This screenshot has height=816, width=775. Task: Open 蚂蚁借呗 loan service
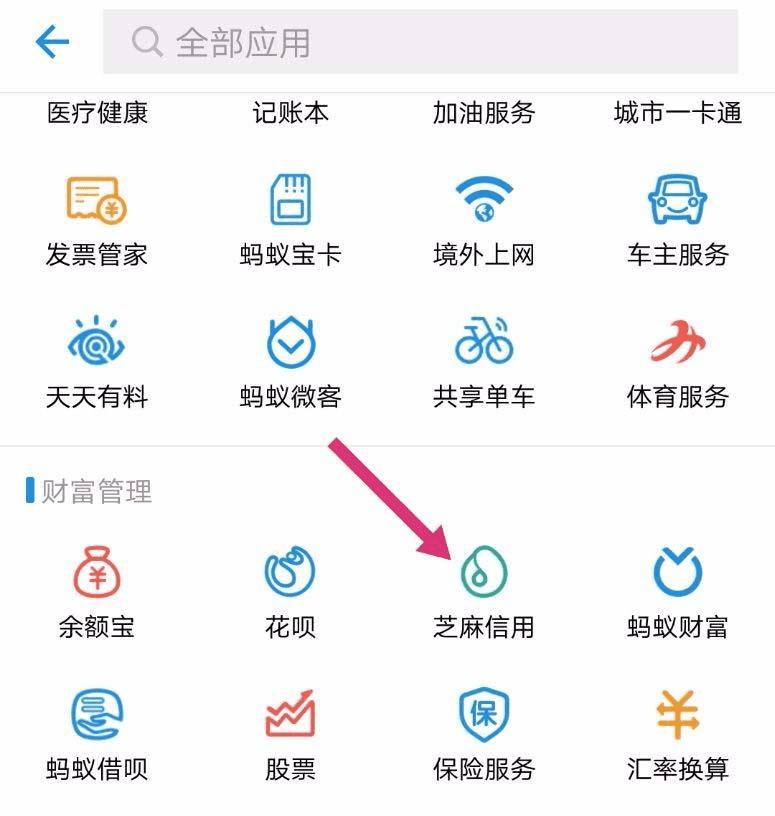coord(96,716)
